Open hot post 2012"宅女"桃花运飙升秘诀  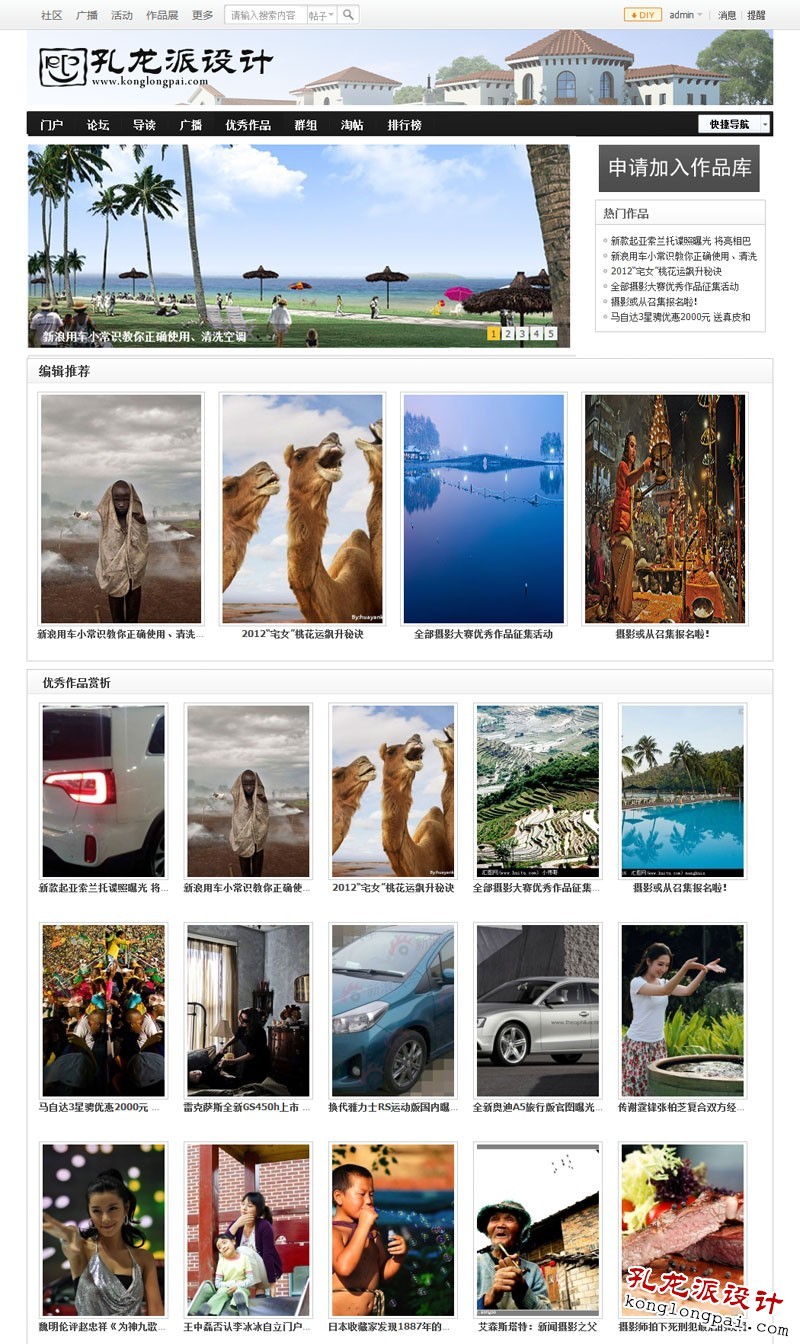tap(666, 271)
